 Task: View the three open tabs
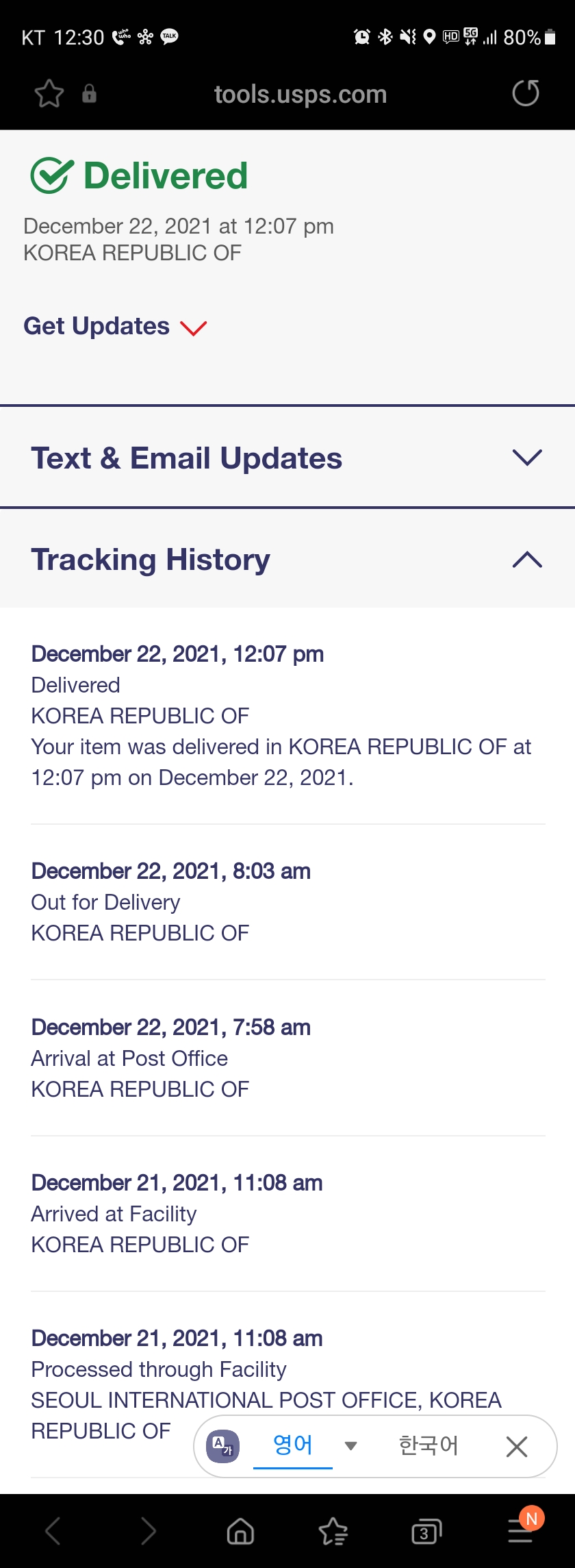tap(426, 1530)
